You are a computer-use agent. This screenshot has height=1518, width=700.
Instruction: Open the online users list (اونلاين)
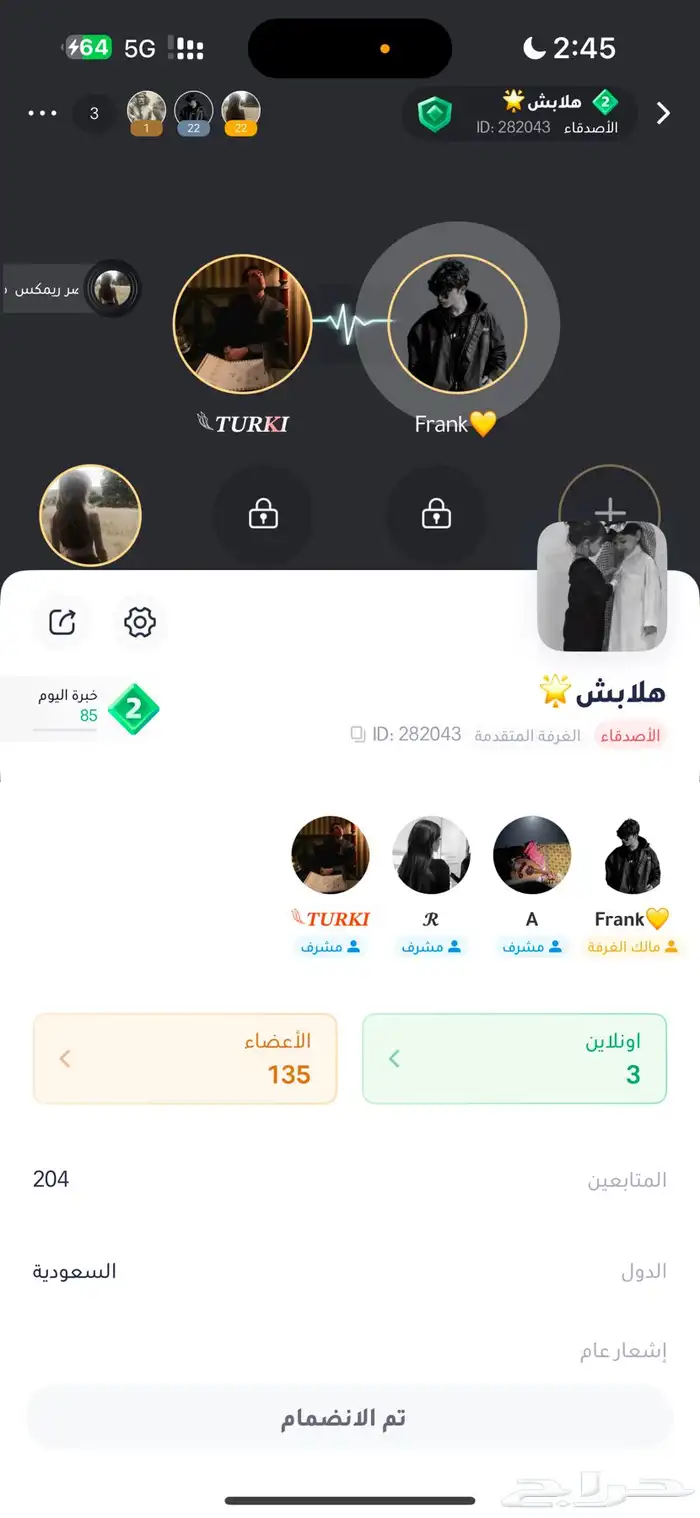(x=514, y=1058)
